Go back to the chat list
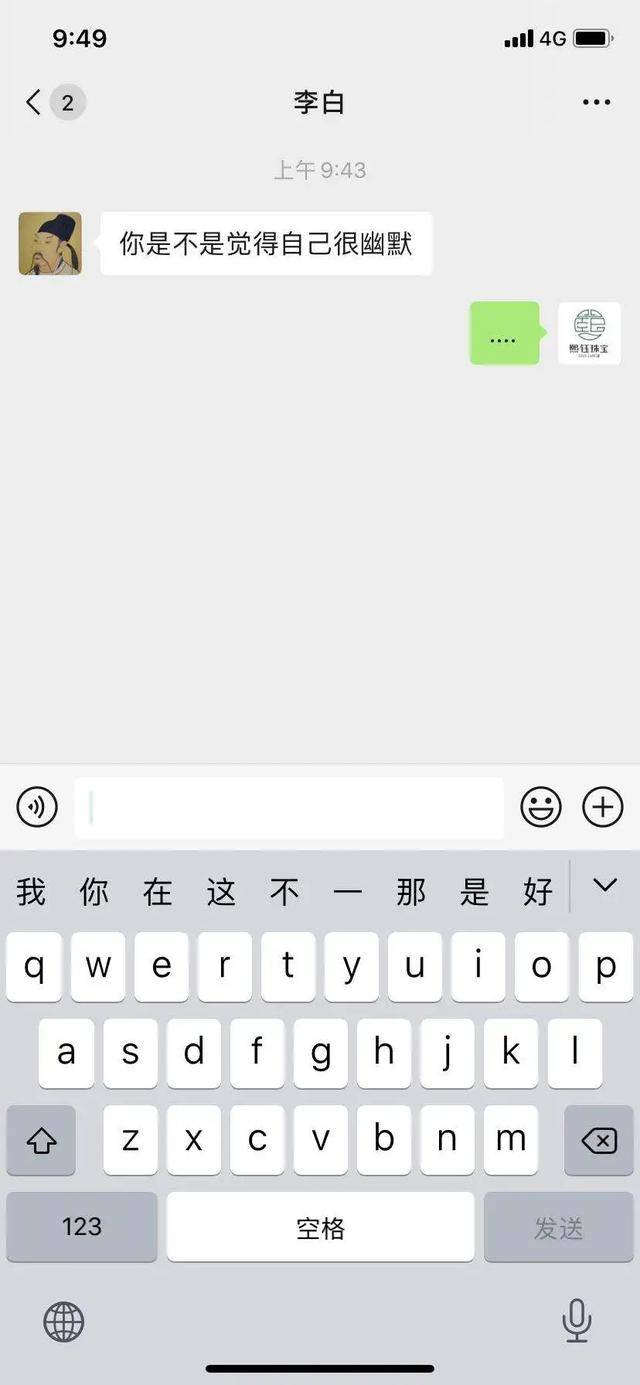Screen dimensions: 640x1385 [x=35, y=102]
